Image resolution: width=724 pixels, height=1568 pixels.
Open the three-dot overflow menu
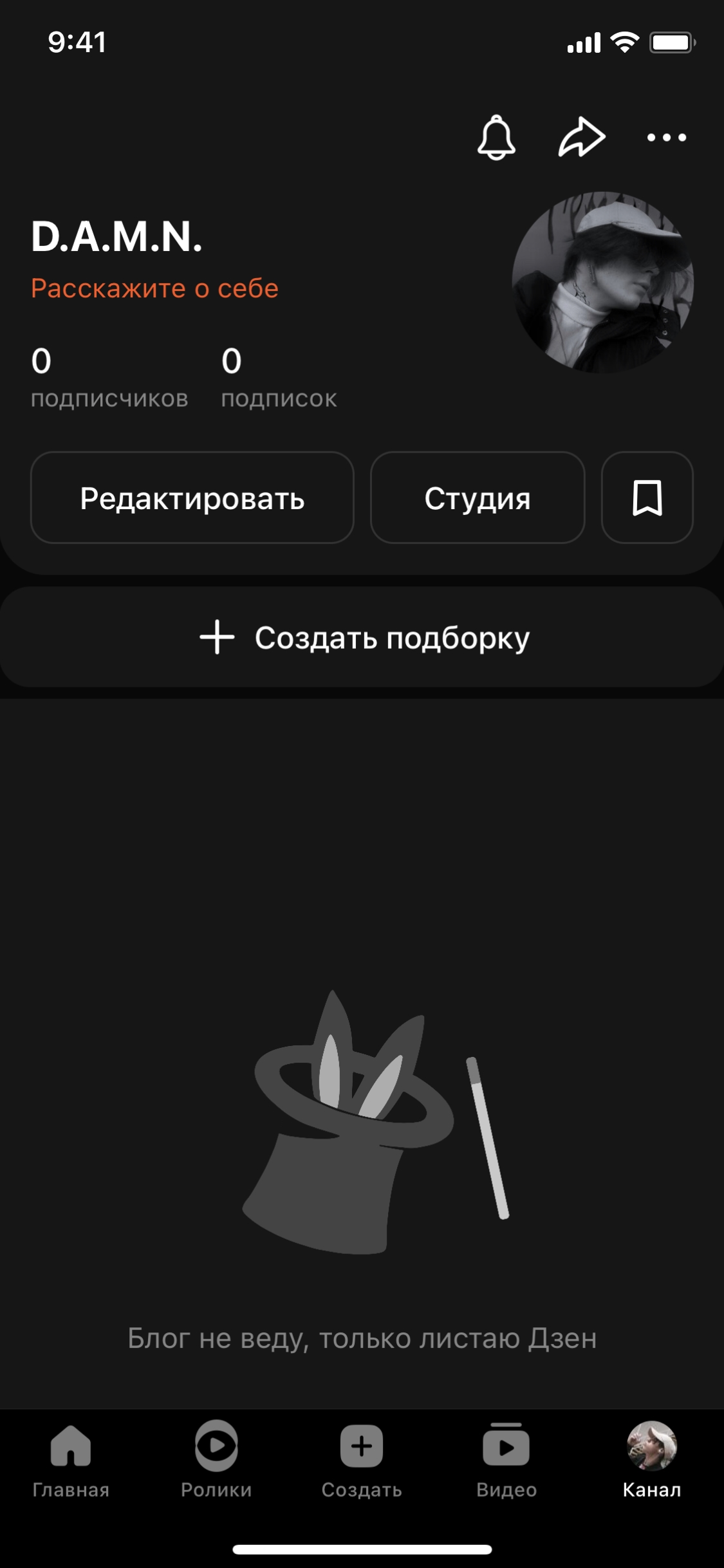click(x=667, y=137)
